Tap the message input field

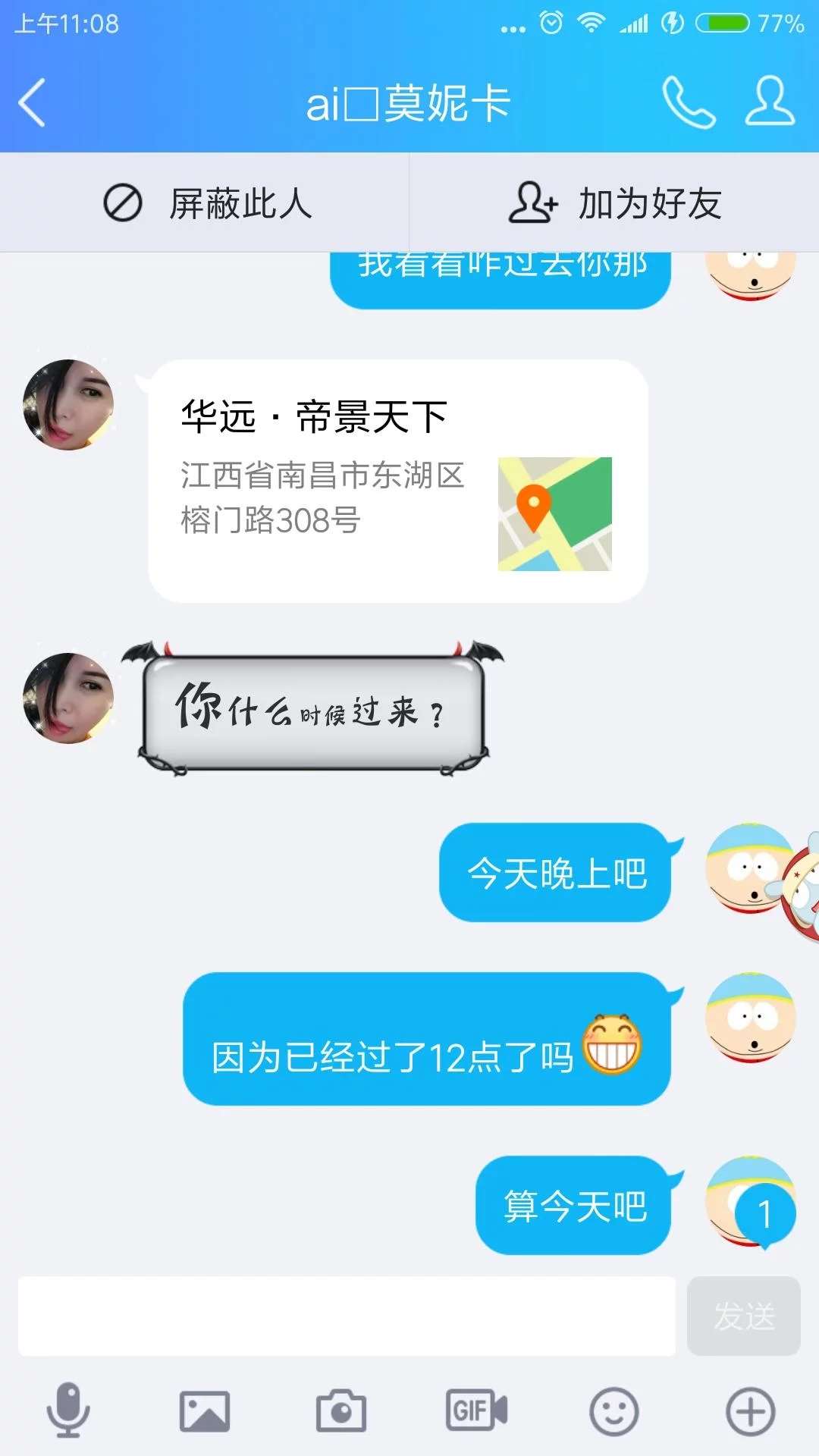coord(347,1316)
